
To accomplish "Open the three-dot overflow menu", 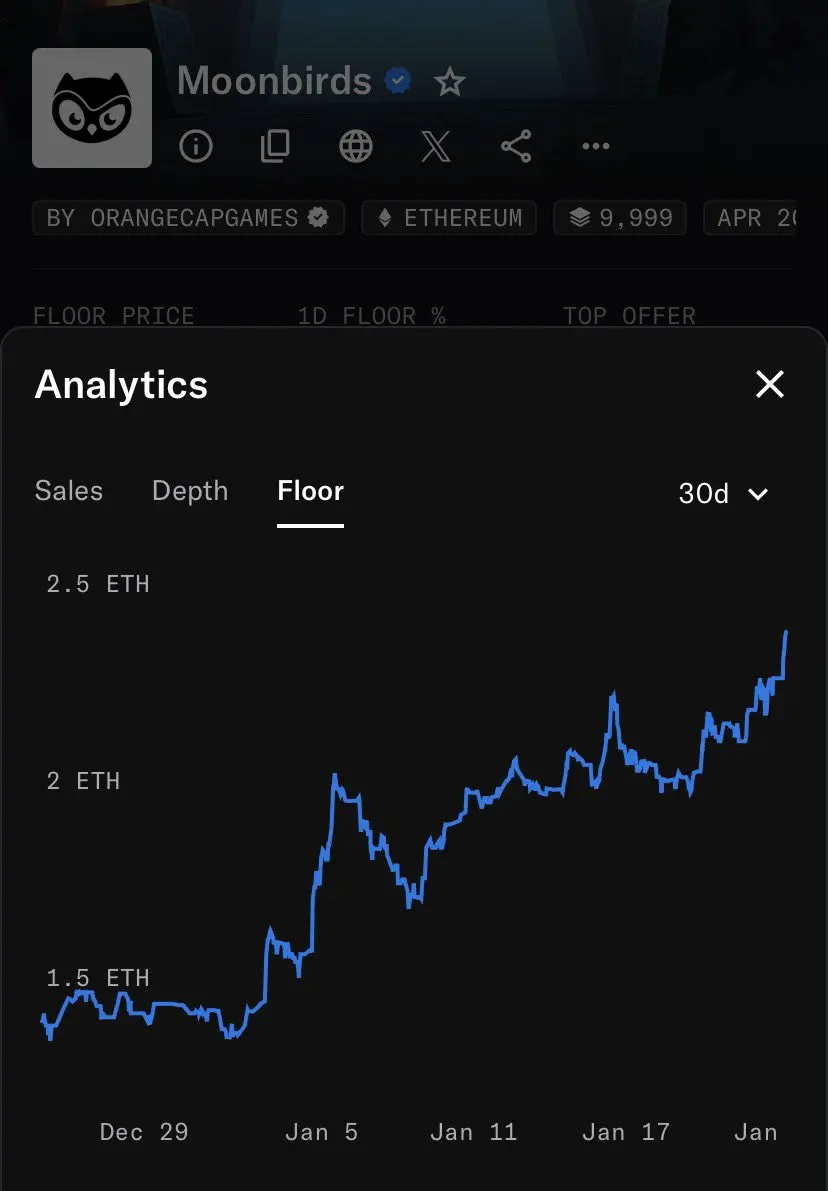I will pos(596,147).
